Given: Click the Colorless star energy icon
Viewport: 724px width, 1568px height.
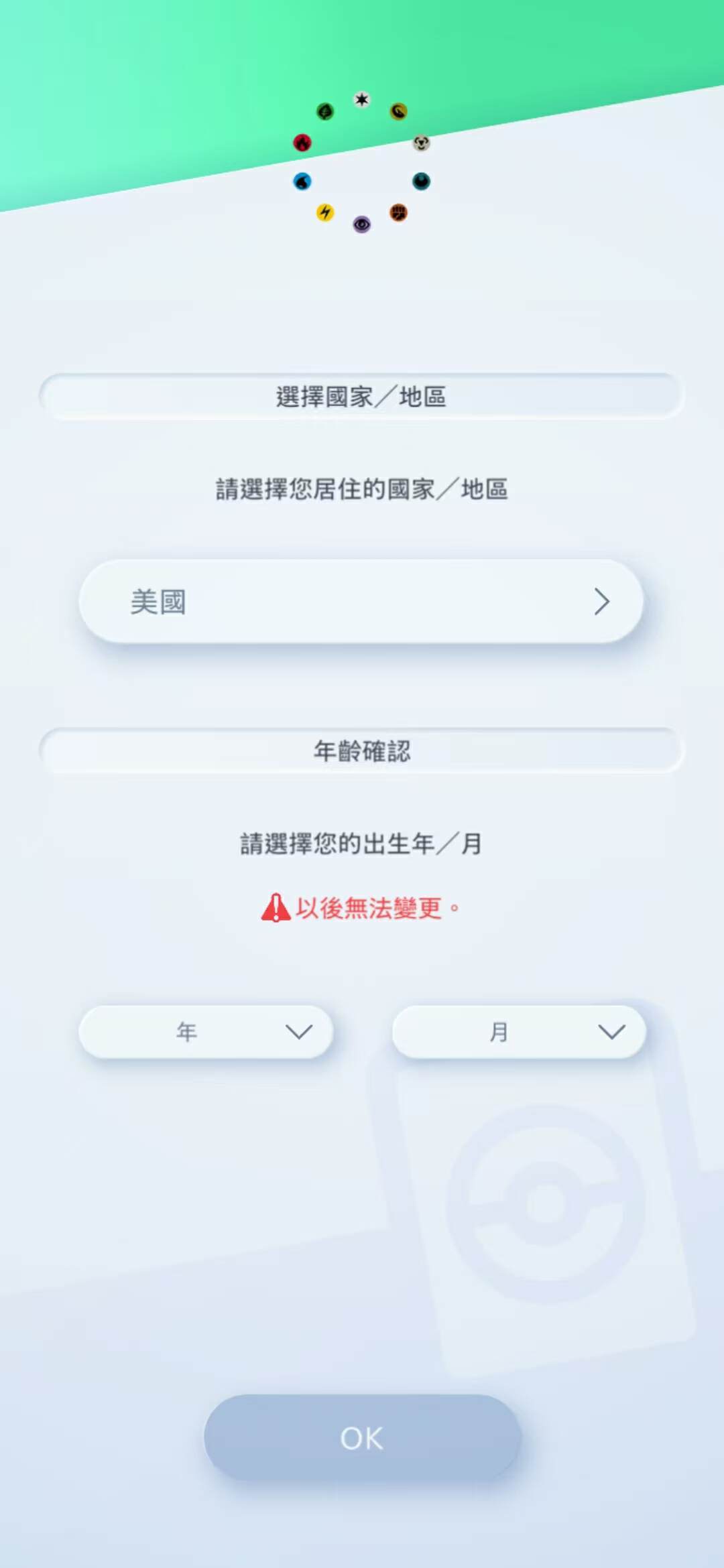Looking at the screenshot, I should pyautogui.click(x=361, y=101).
